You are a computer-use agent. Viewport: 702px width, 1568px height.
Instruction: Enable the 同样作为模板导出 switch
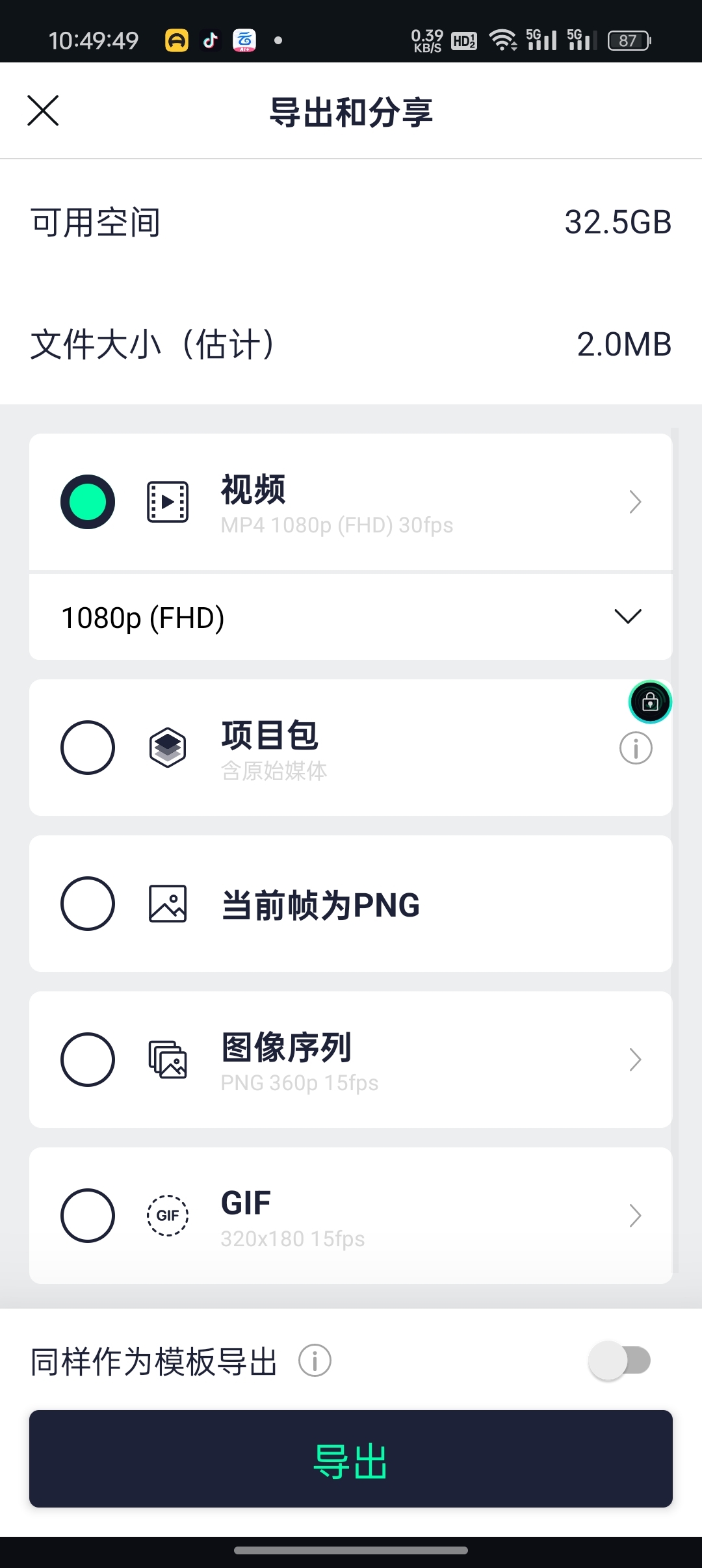click(x=619, y=1361)
